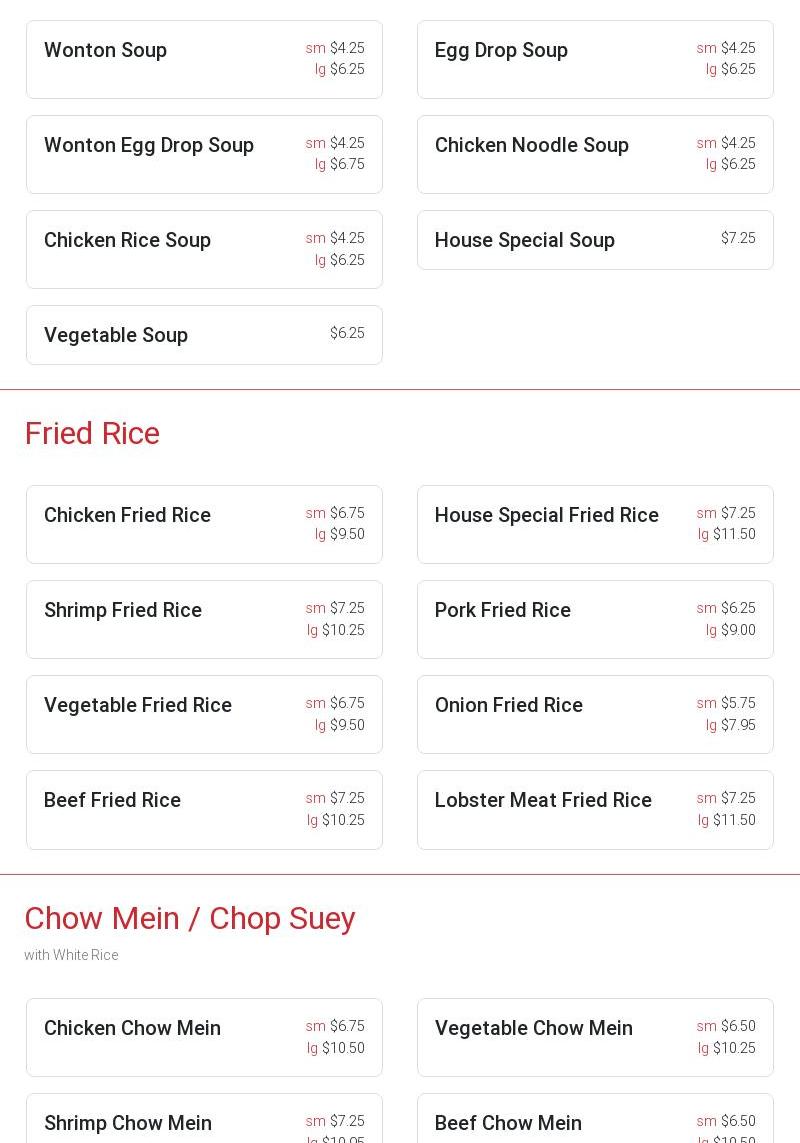
Task: Open Chicken Noodle Soup card
Action: 595,155
